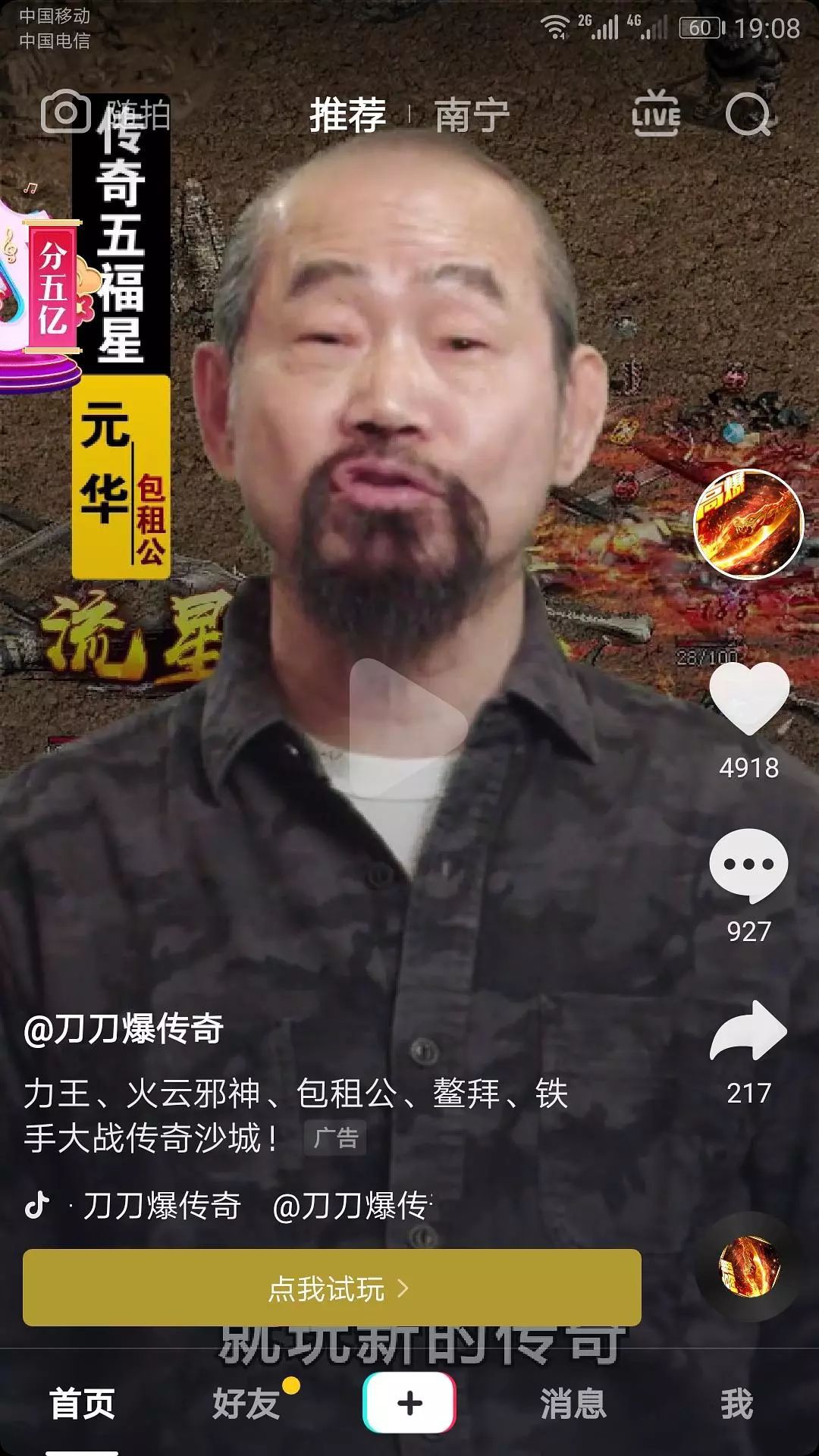Open the comments bubble

point(748,864)
